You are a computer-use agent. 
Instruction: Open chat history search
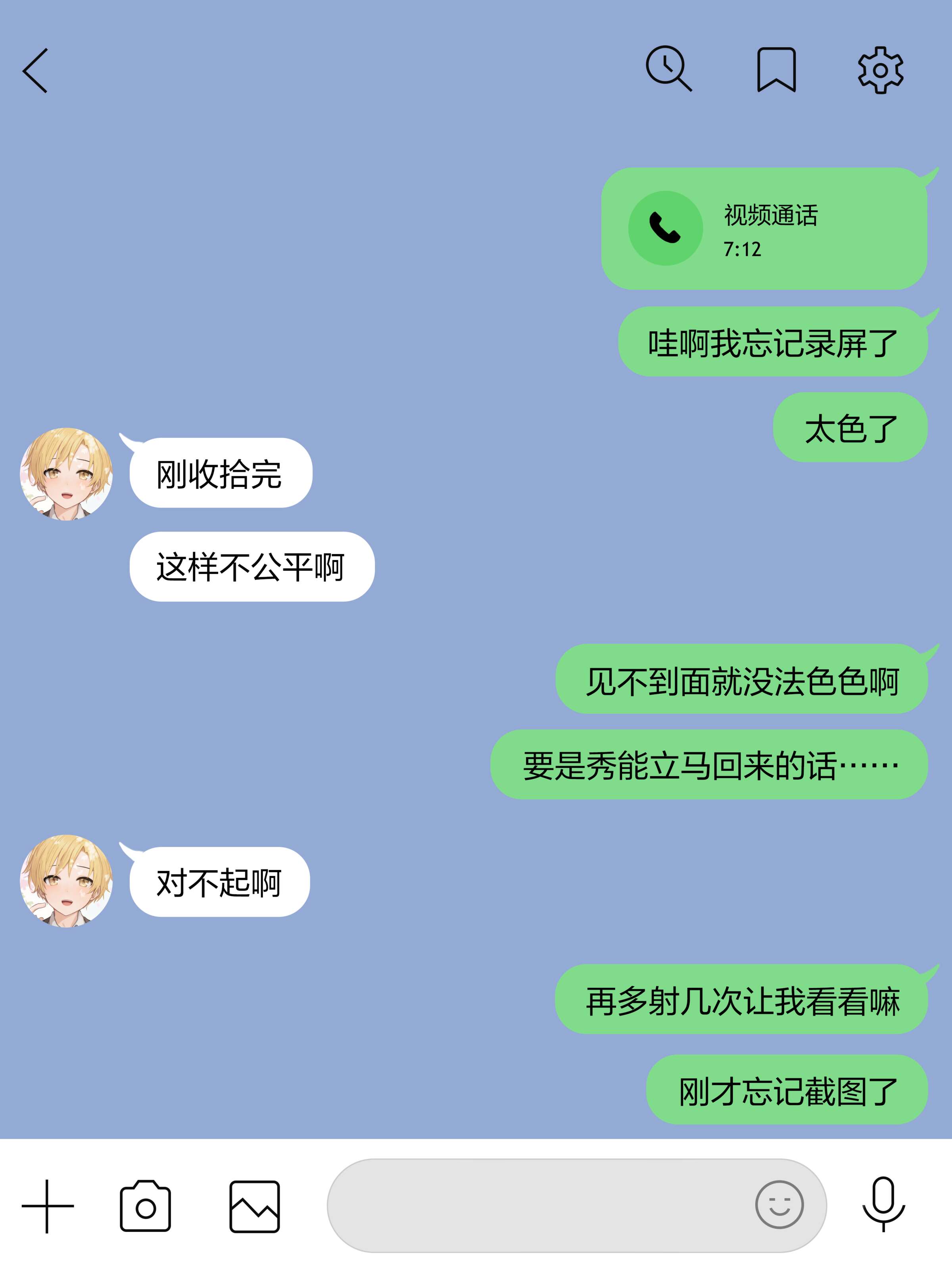coord(668,69)
